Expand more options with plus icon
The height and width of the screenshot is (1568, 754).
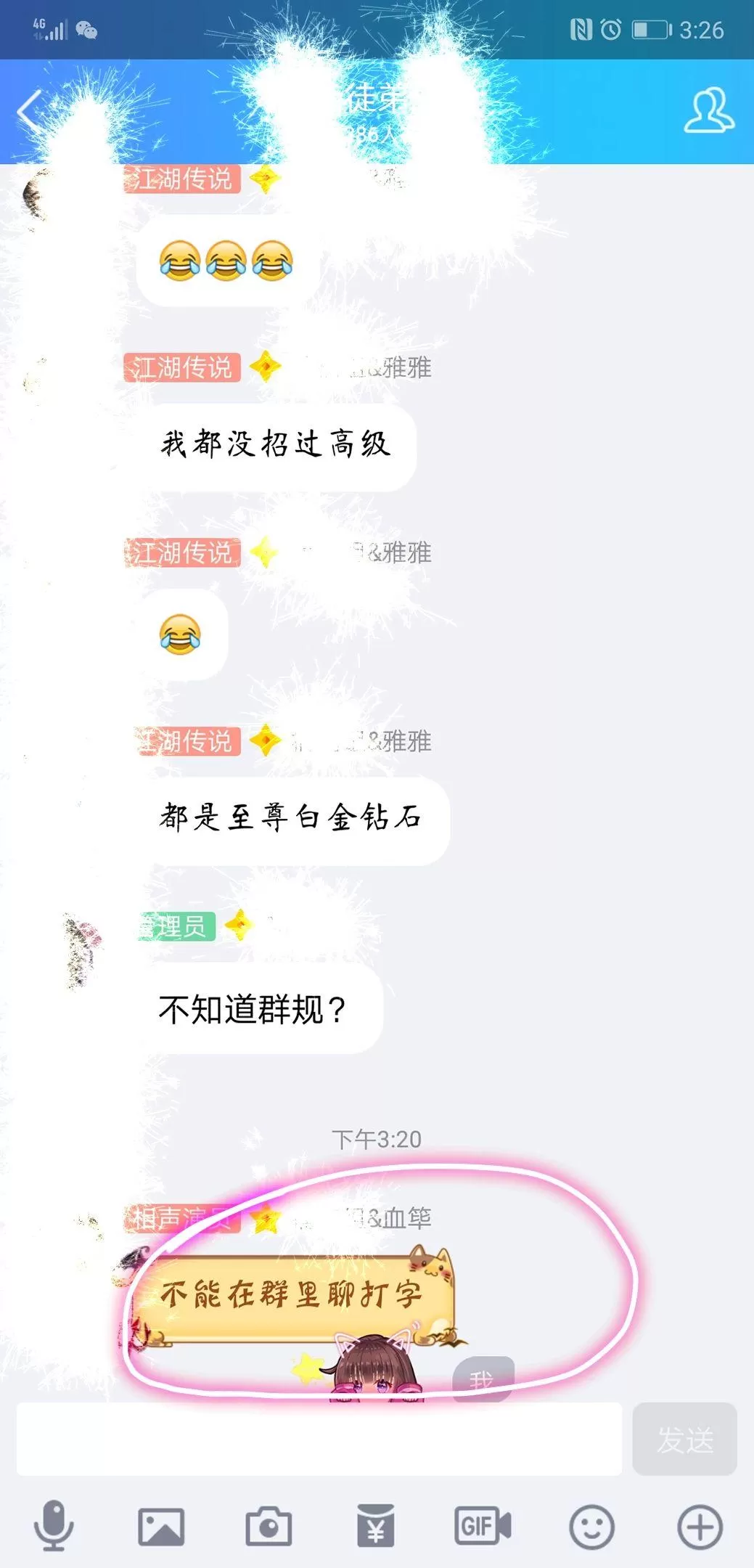click(x=699, y=1527)
